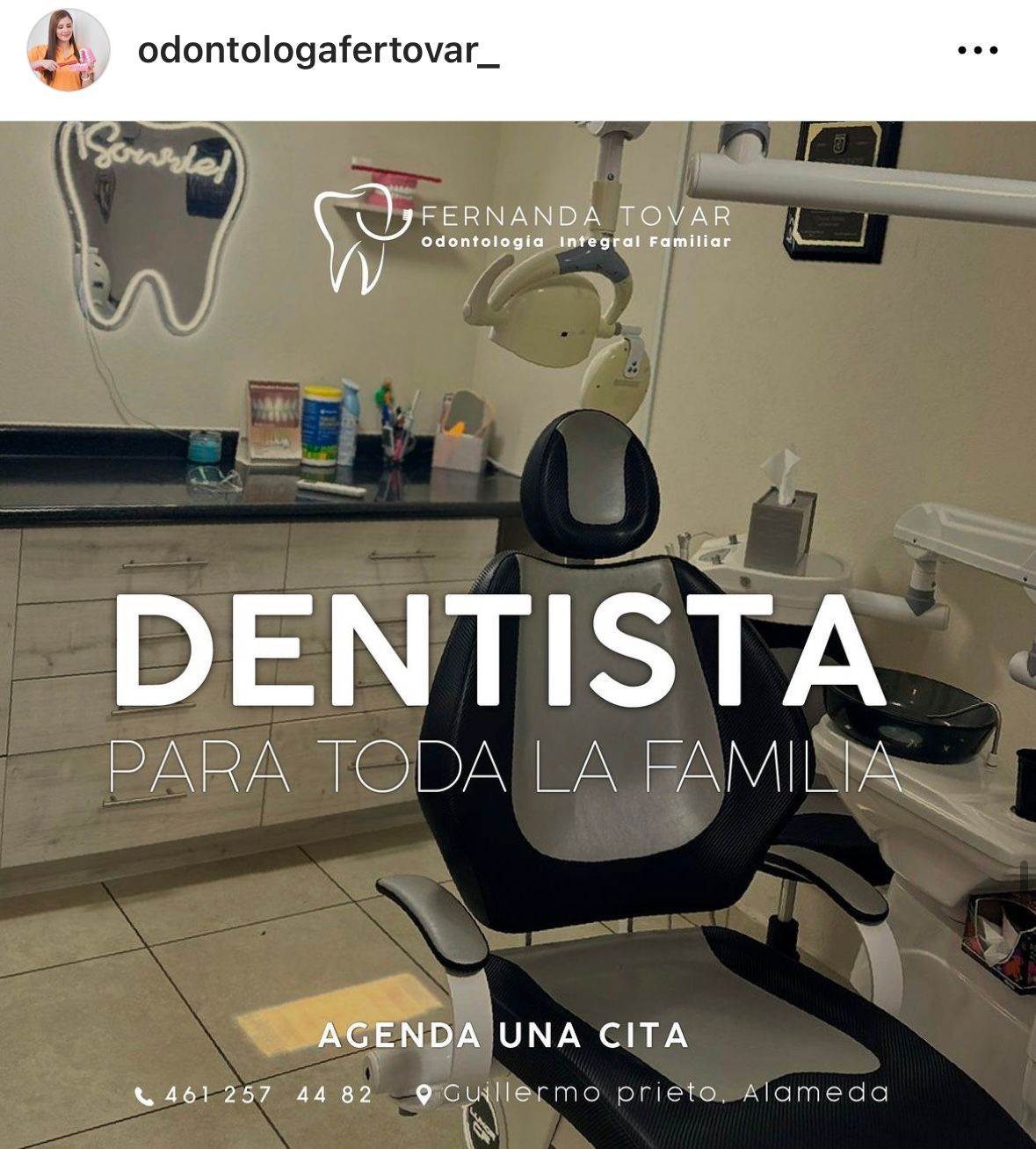The width and height of the screenshot is (1036, 1149).
Task: Open the post's three-dot options menu
Action: (977, 50)
